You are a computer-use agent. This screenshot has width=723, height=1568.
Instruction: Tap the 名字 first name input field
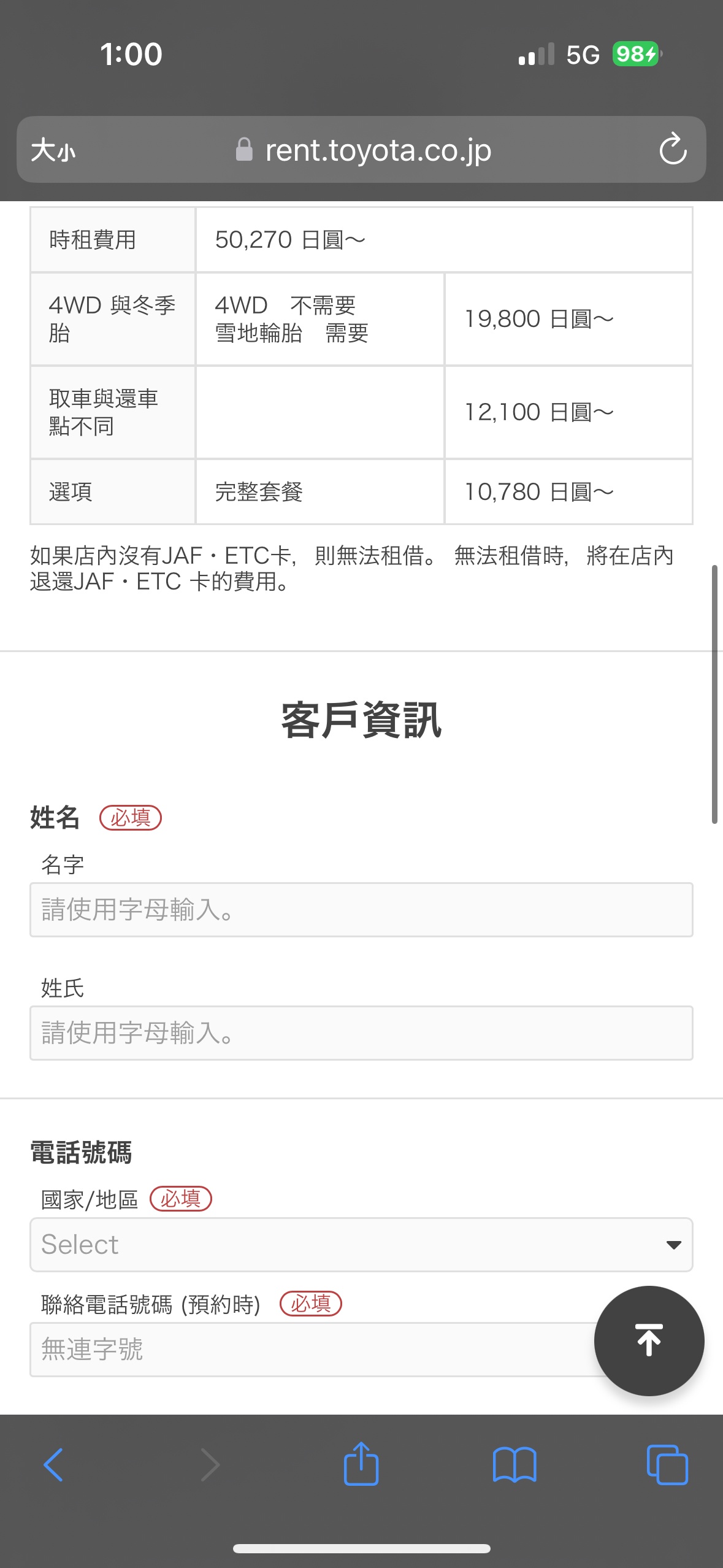[x=361, y=909]
